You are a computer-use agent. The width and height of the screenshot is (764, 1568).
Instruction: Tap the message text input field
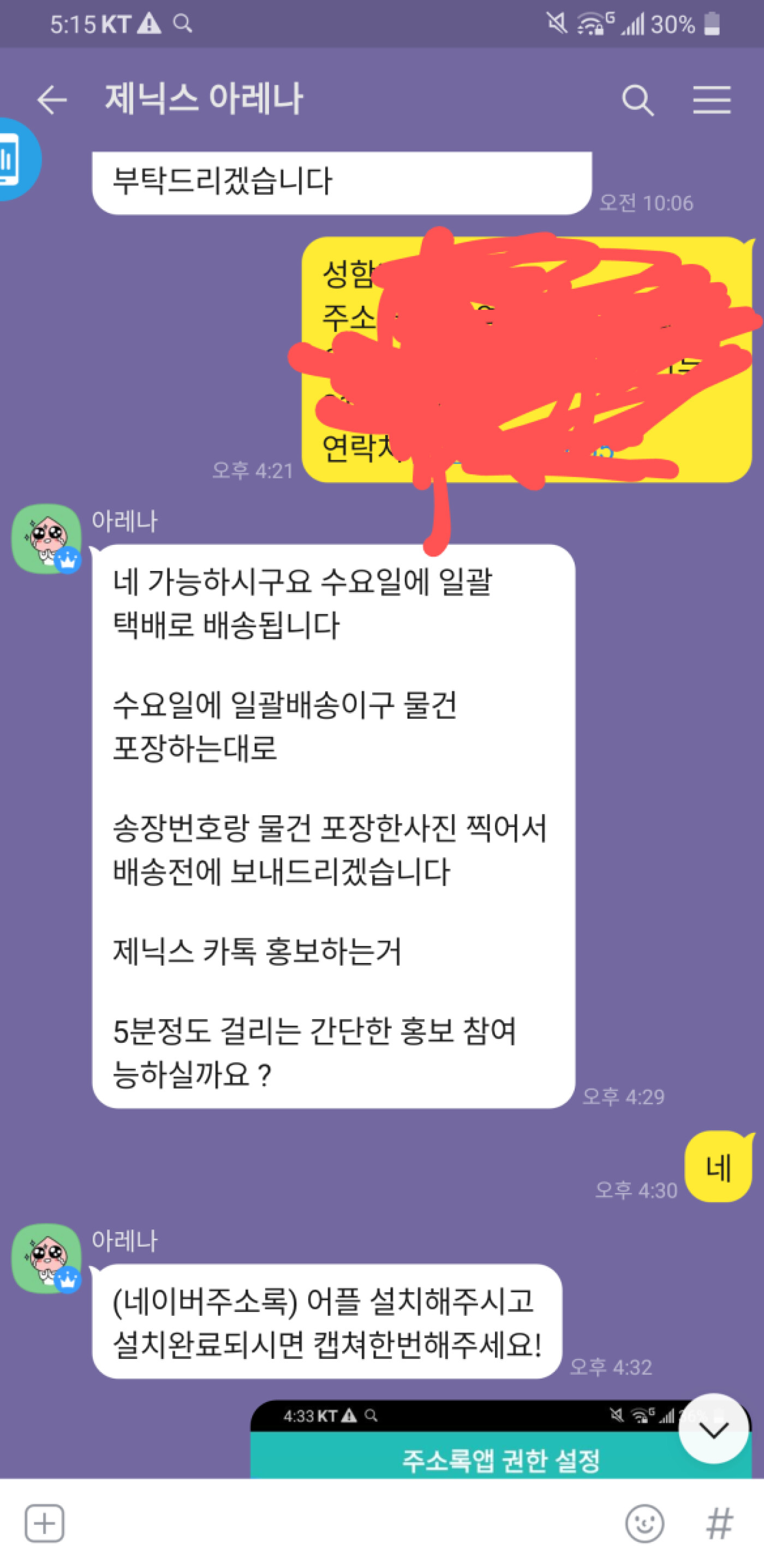tap(341, 1524)
